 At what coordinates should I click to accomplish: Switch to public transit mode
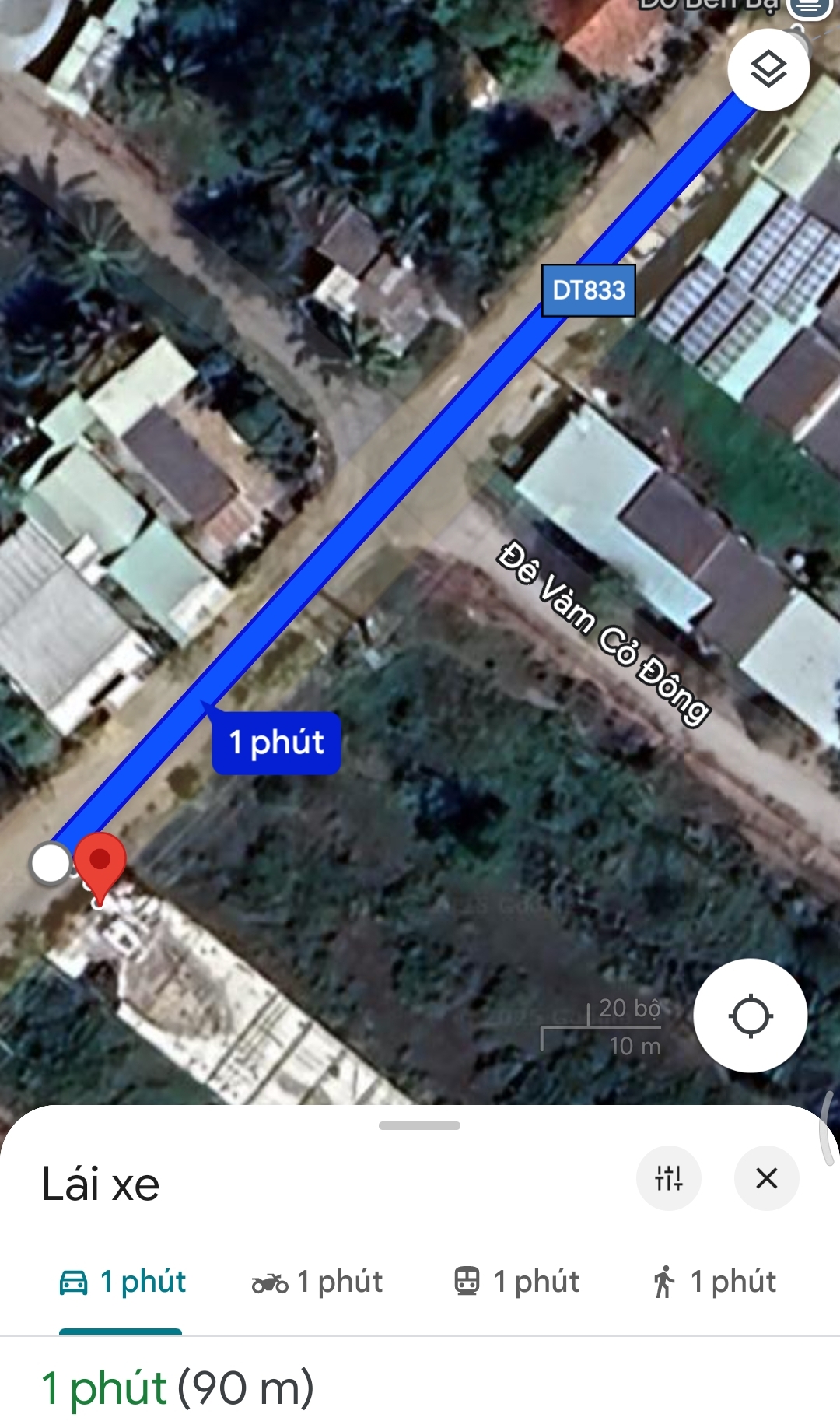click(516, 1282)
